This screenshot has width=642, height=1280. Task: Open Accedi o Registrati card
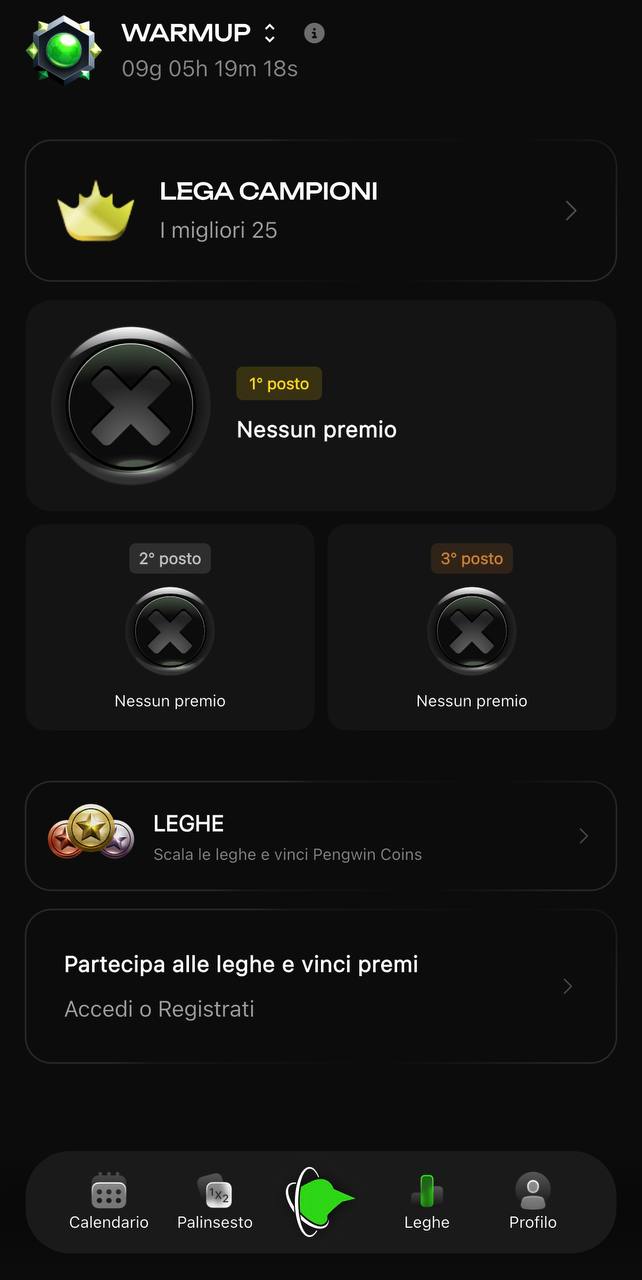point(320,986)
